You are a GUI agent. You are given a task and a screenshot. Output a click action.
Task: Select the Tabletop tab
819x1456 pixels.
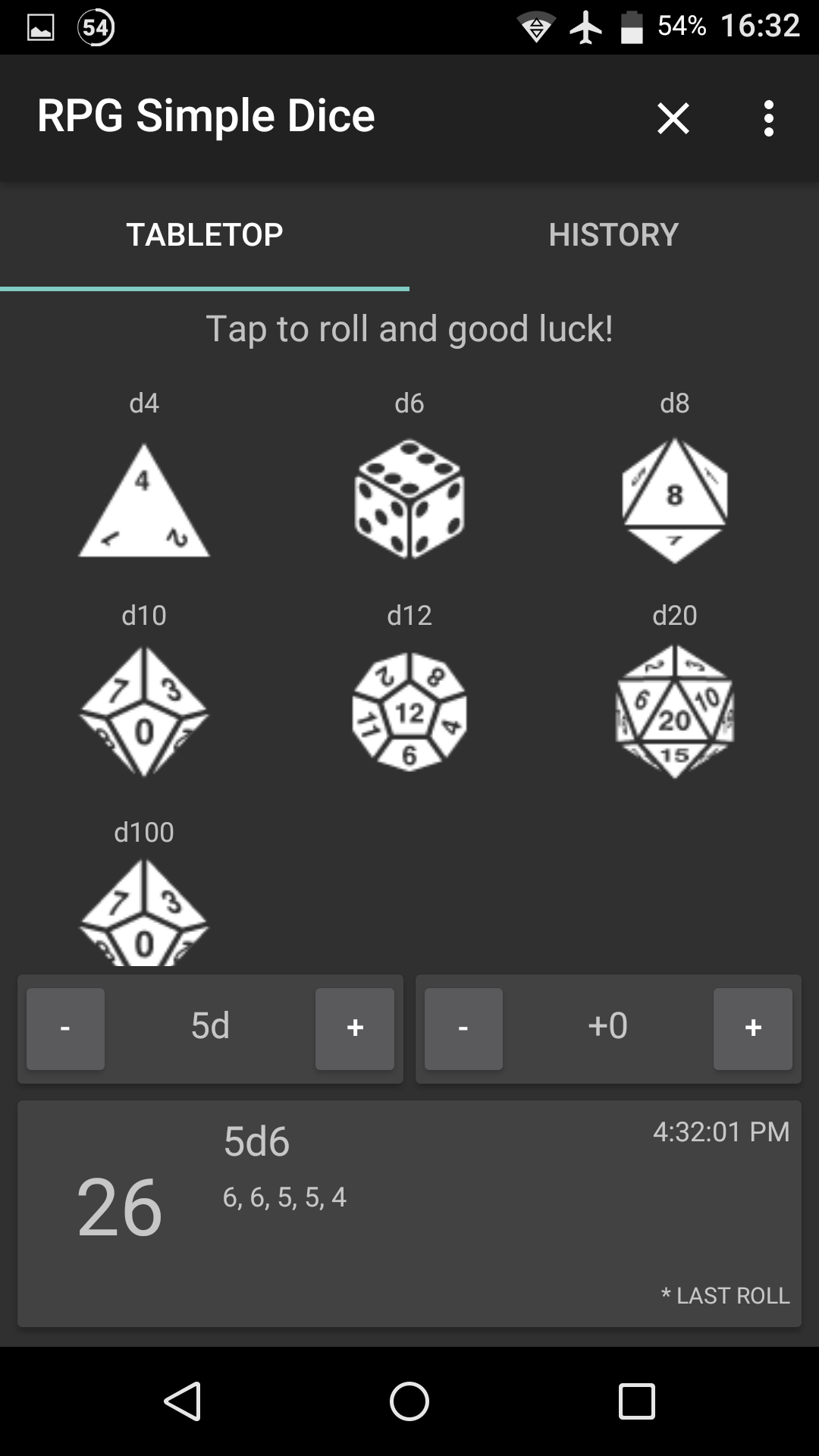205,235
